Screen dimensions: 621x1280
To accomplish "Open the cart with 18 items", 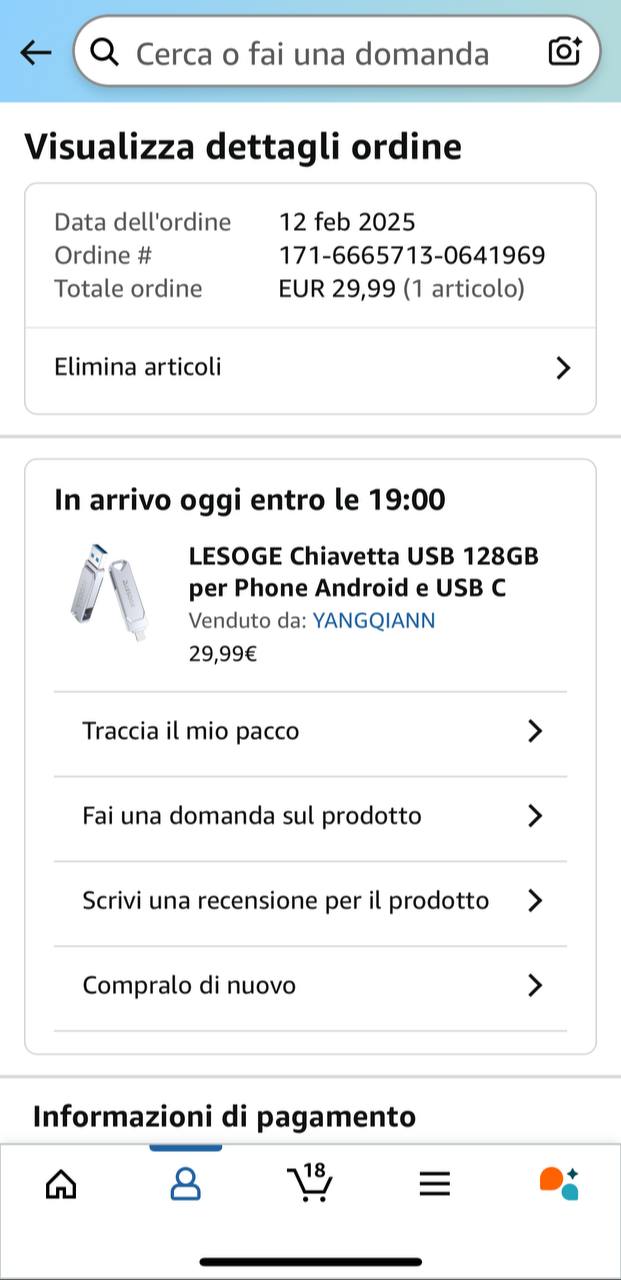I will 309,1183.
